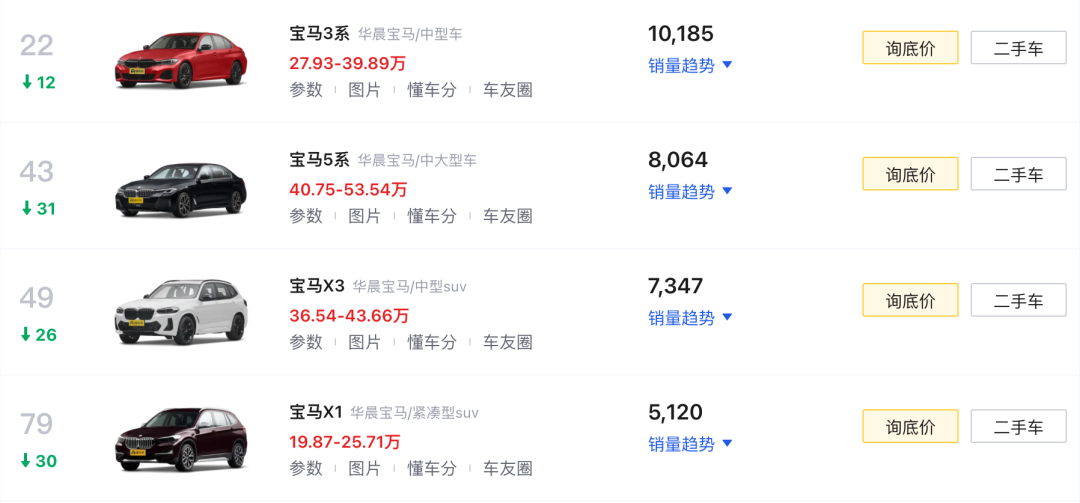Open 销量趋势 dropdown for 宝马X1
This screenshot has width=1080, height=503.
point(690,443)
